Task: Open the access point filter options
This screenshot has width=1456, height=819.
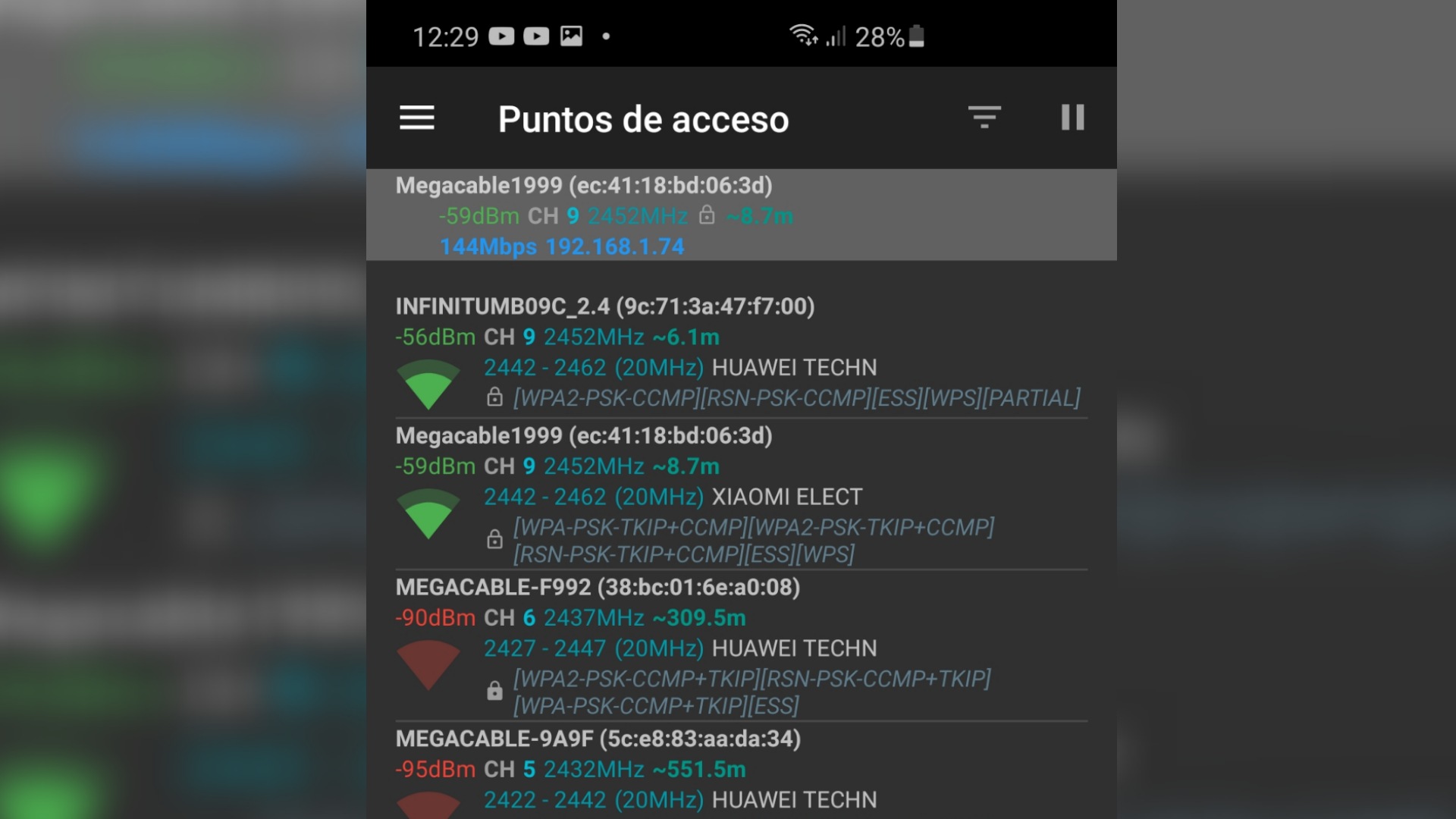Action: [984, 118]
